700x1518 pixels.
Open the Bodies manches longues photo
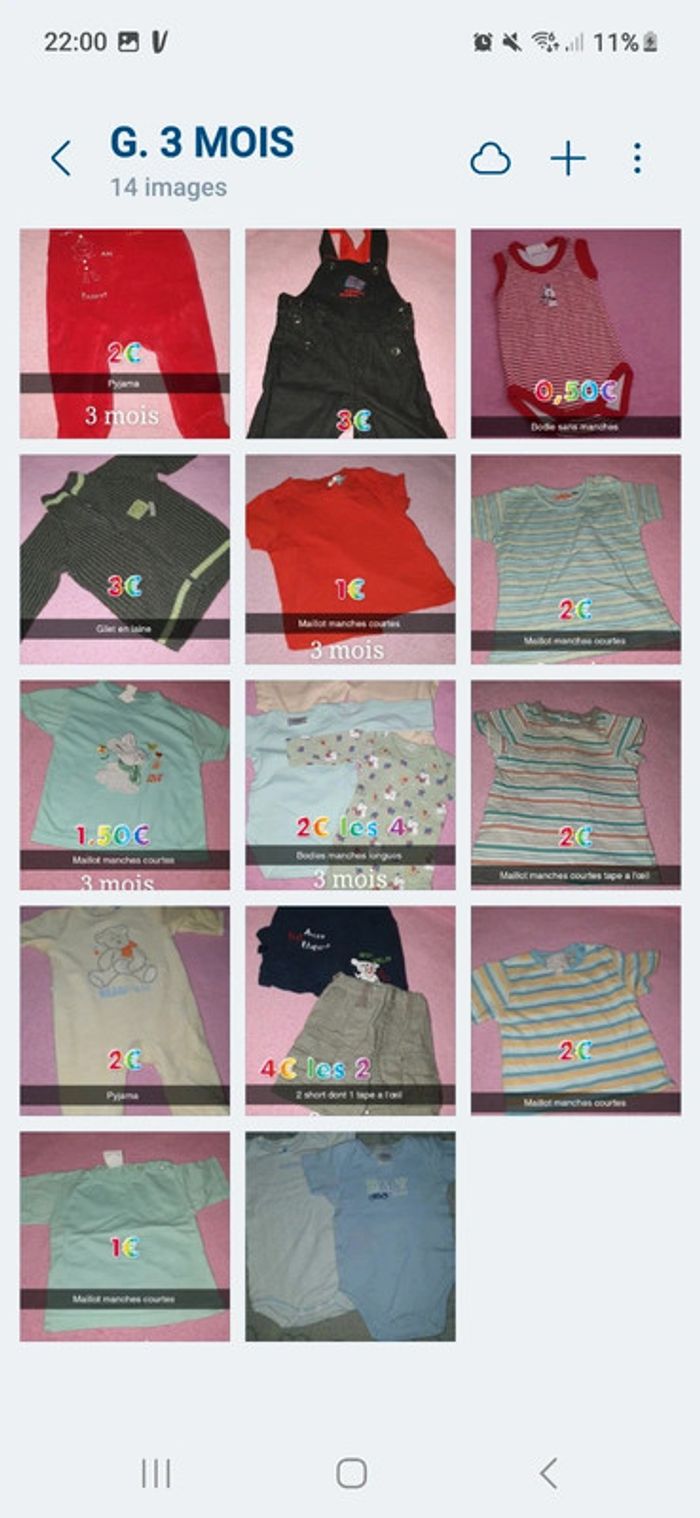pyautogui.click(x=350, y=785)
